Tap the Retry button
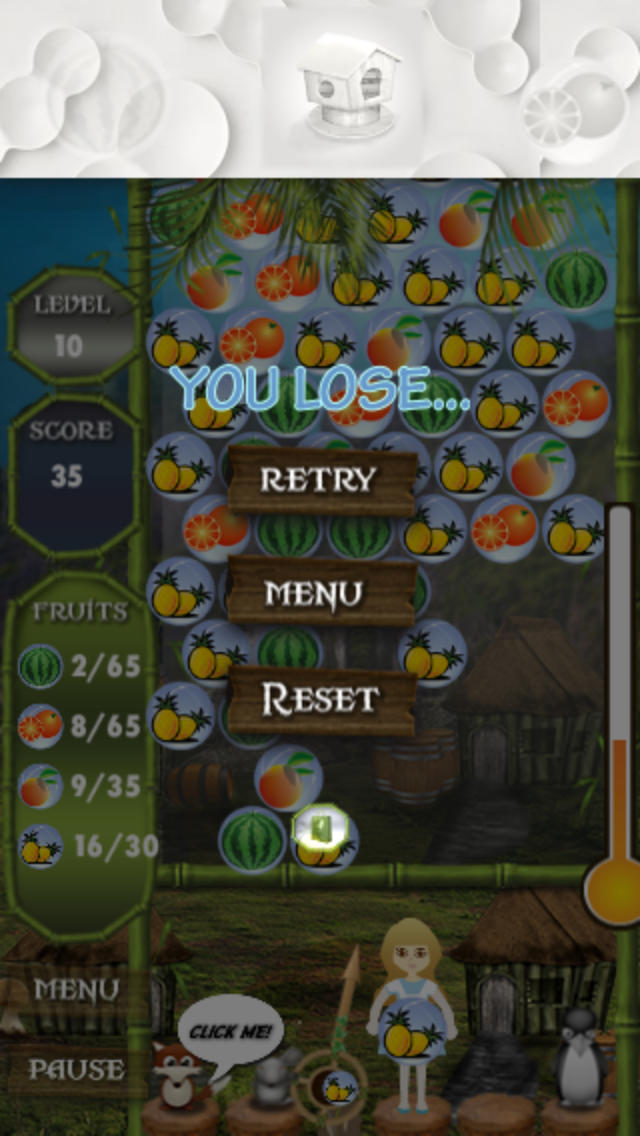640x1136 pixels. pyautogui.click(x=321, y=480)
